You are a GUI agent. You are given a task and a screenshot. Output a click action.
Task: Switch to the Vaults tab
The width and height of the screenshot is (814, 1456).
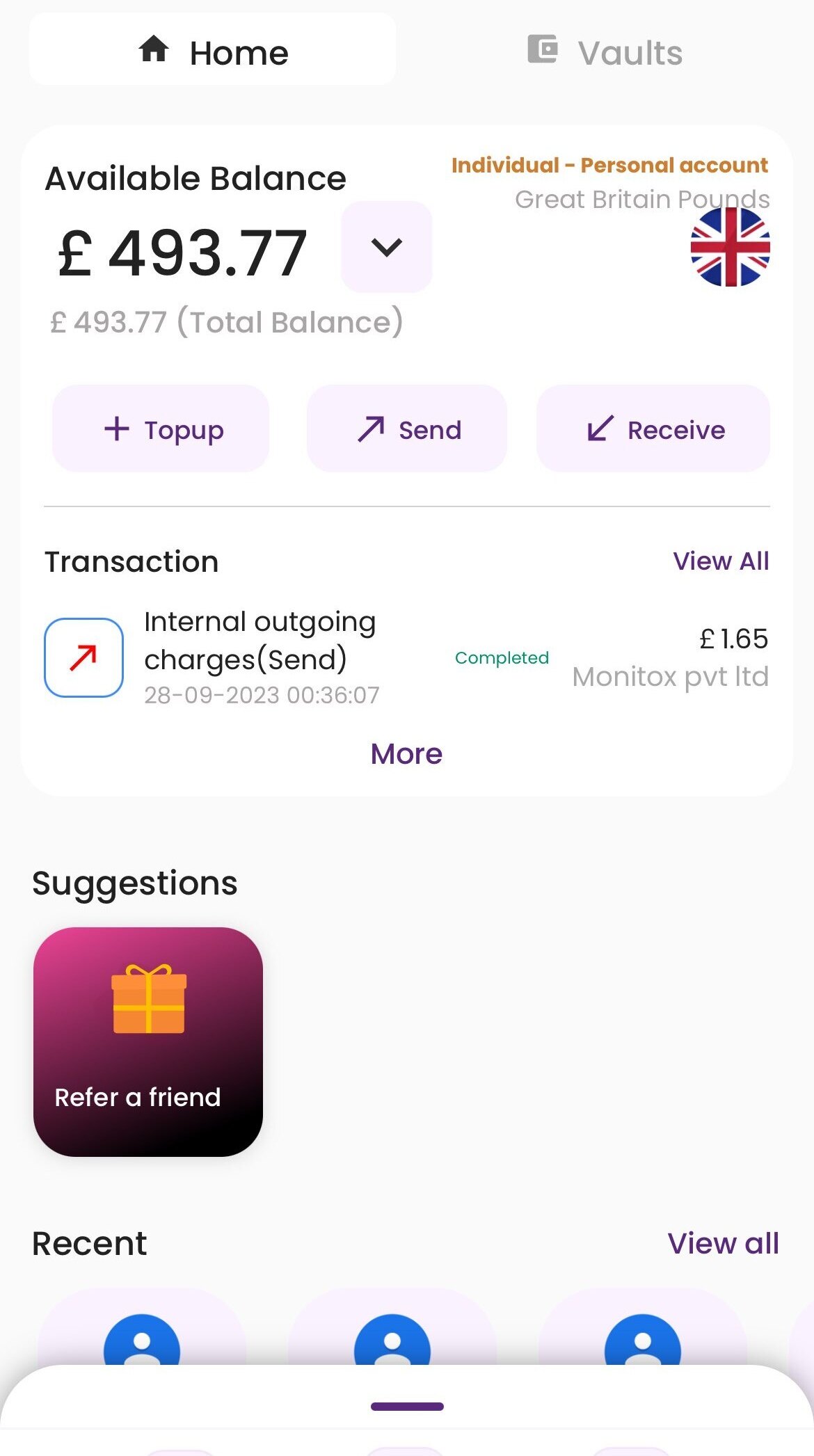click(x=605, y=52)
